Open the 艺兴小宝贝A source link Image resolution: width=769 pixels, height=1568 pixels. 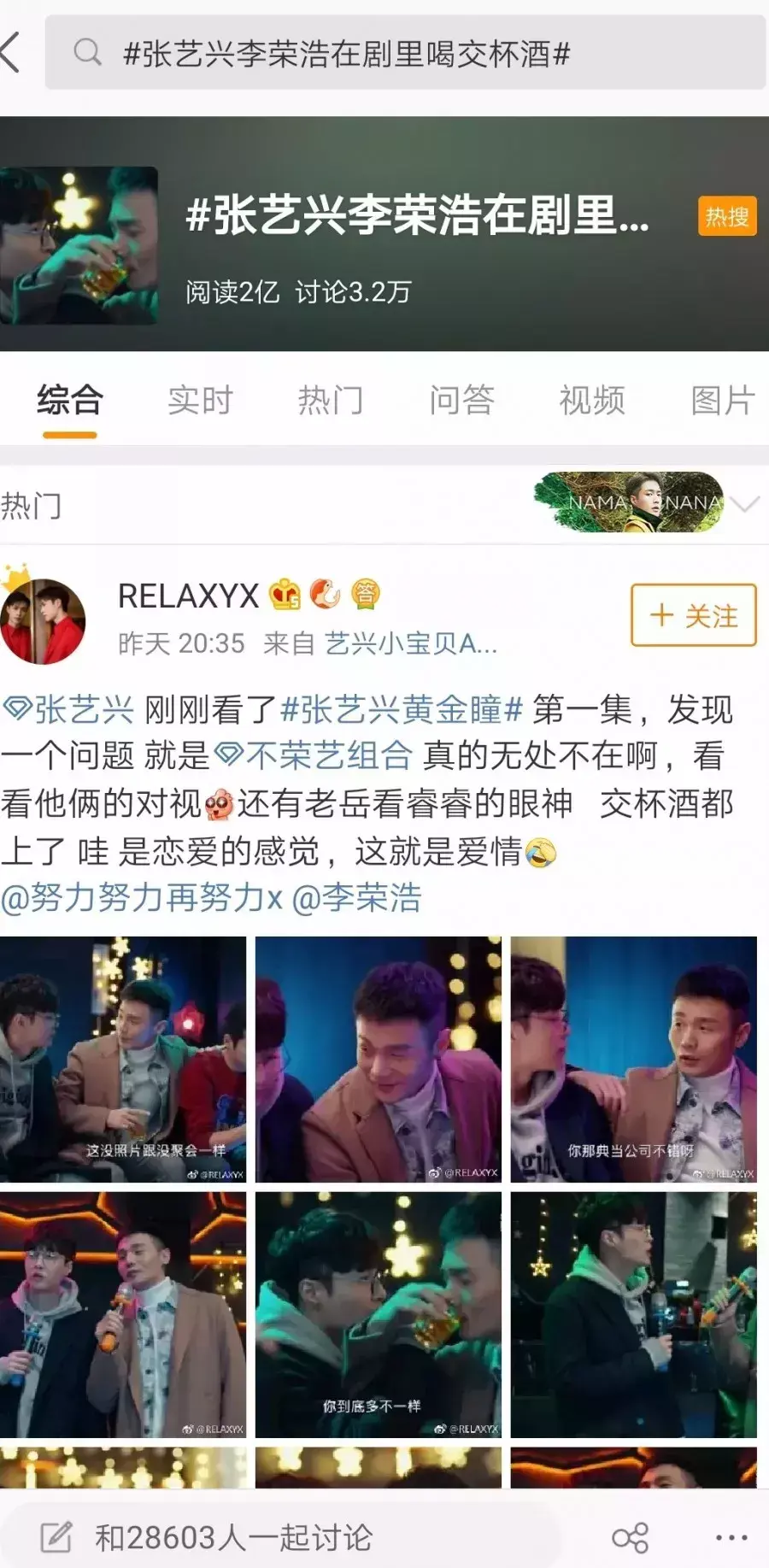point(410,643)
